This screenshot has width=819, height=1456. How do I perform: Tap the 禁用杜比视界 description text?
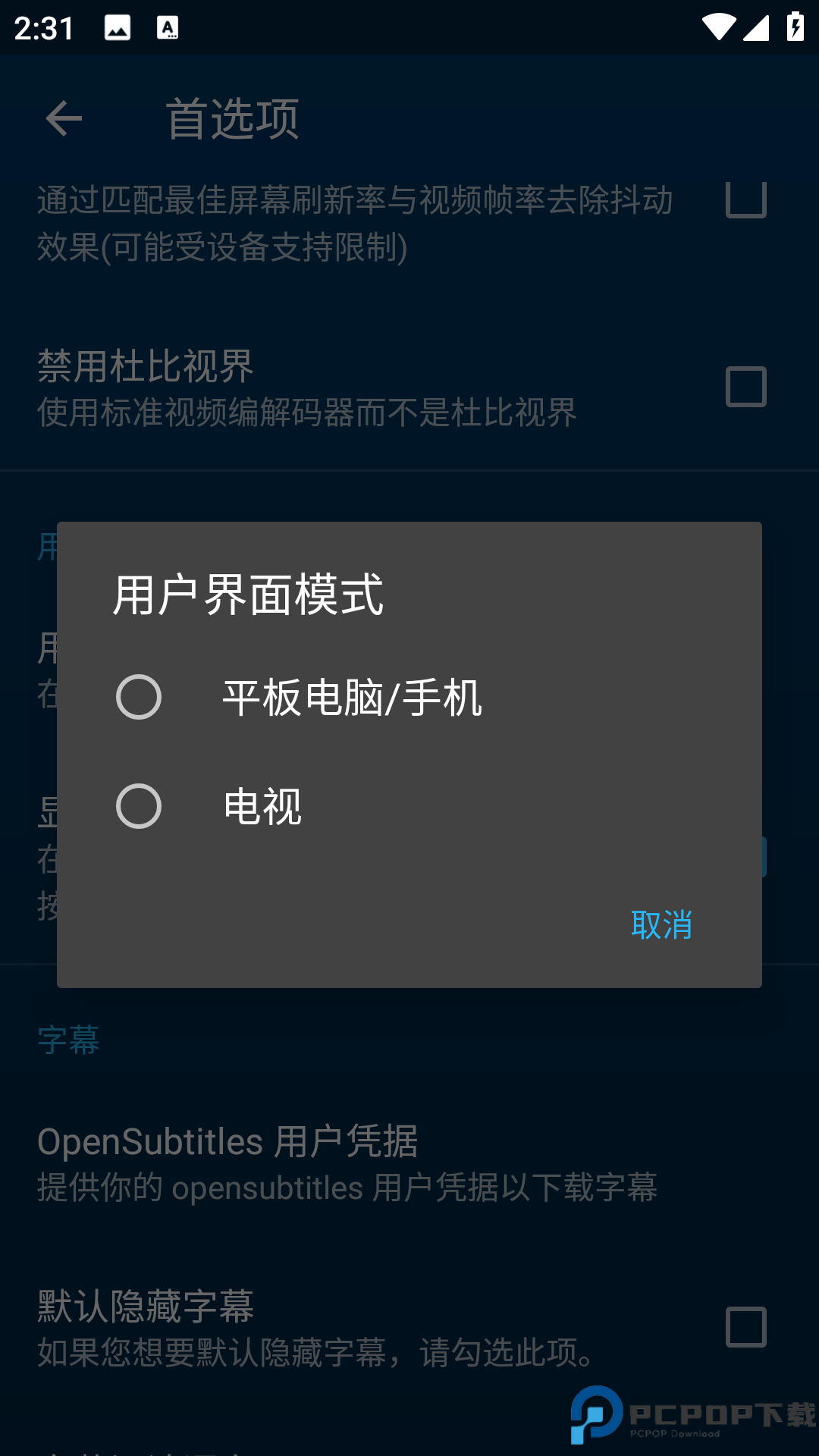(307, 413)
